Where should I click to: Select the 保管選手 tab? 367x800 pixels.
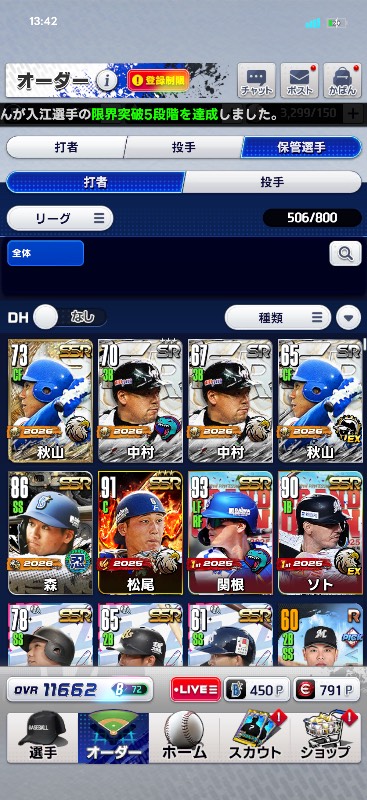pos(301,147)
